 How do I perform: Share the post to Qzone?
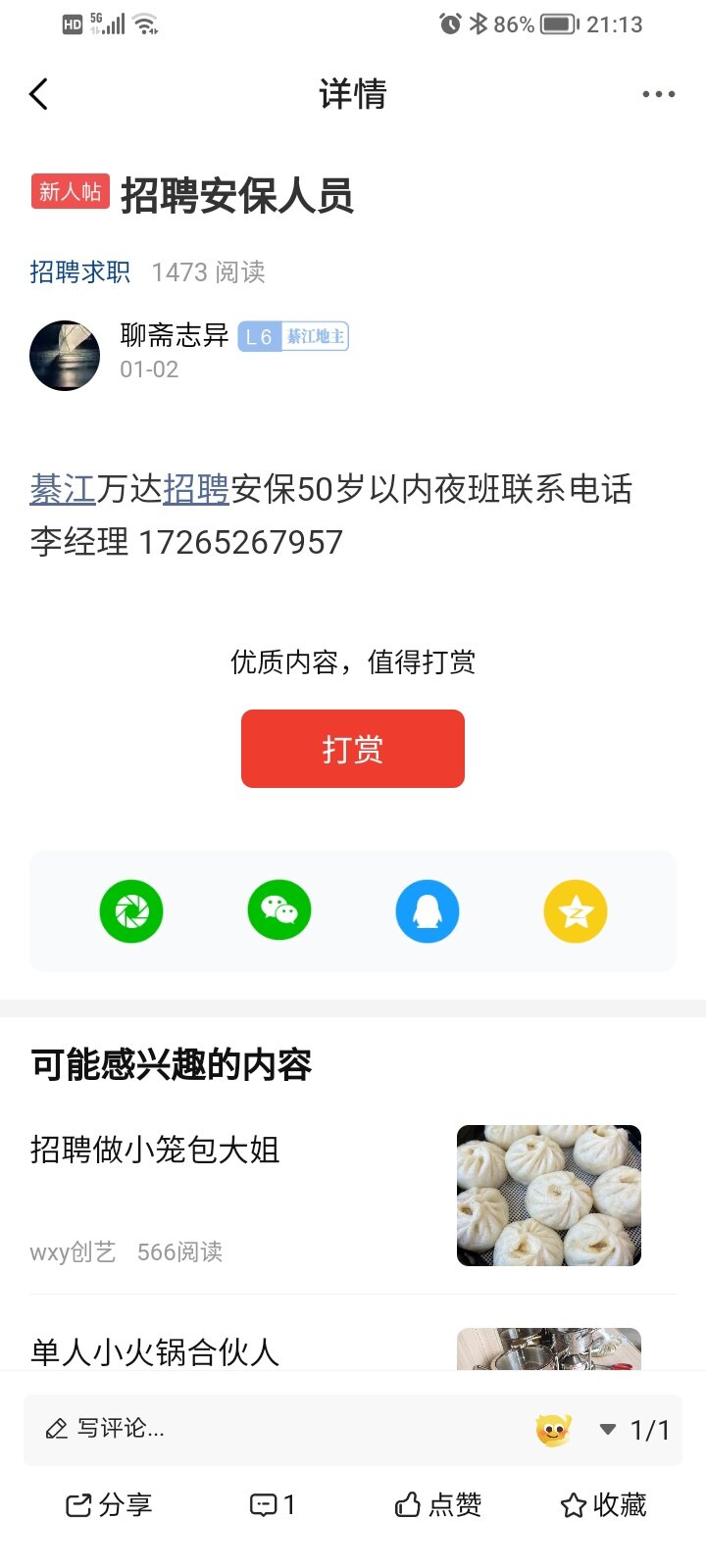pos(576,911)
